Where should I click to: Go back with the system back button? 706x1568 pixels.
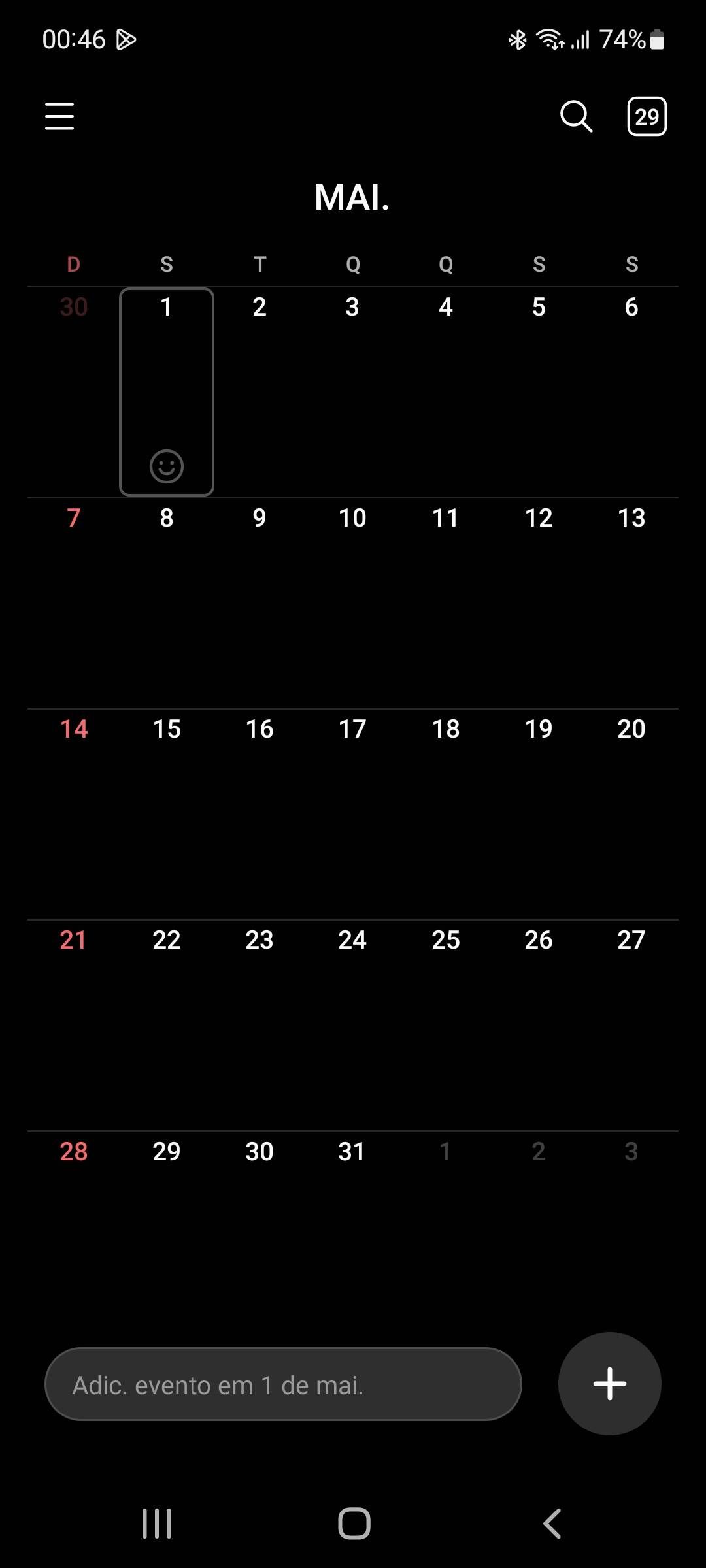[x=552, y=1524]
